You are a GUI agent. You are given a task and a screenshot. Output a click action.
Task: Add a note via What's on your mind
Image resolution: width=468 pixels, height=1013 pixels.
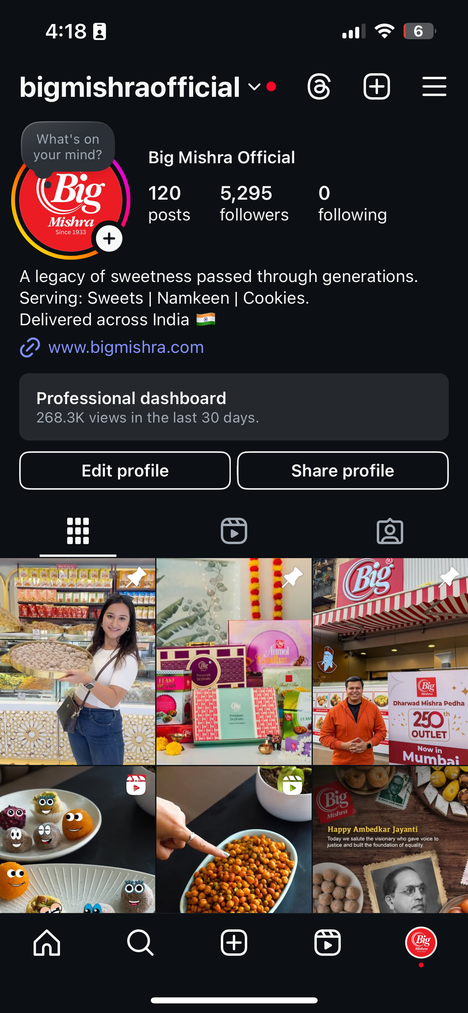[68, 147]
